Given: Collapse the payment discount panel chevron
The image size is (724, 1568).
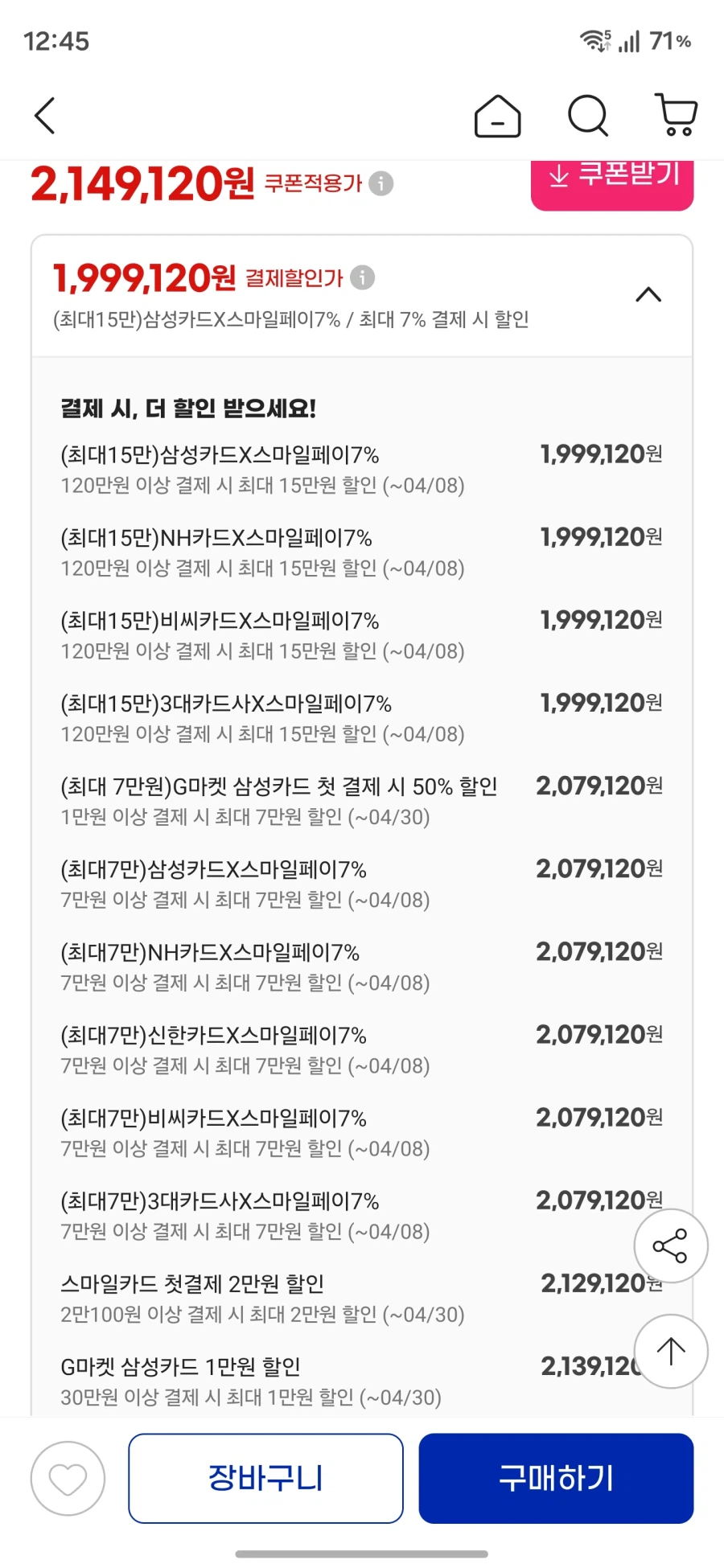Looking at the screenshot, I should click(x=650, y=295).
